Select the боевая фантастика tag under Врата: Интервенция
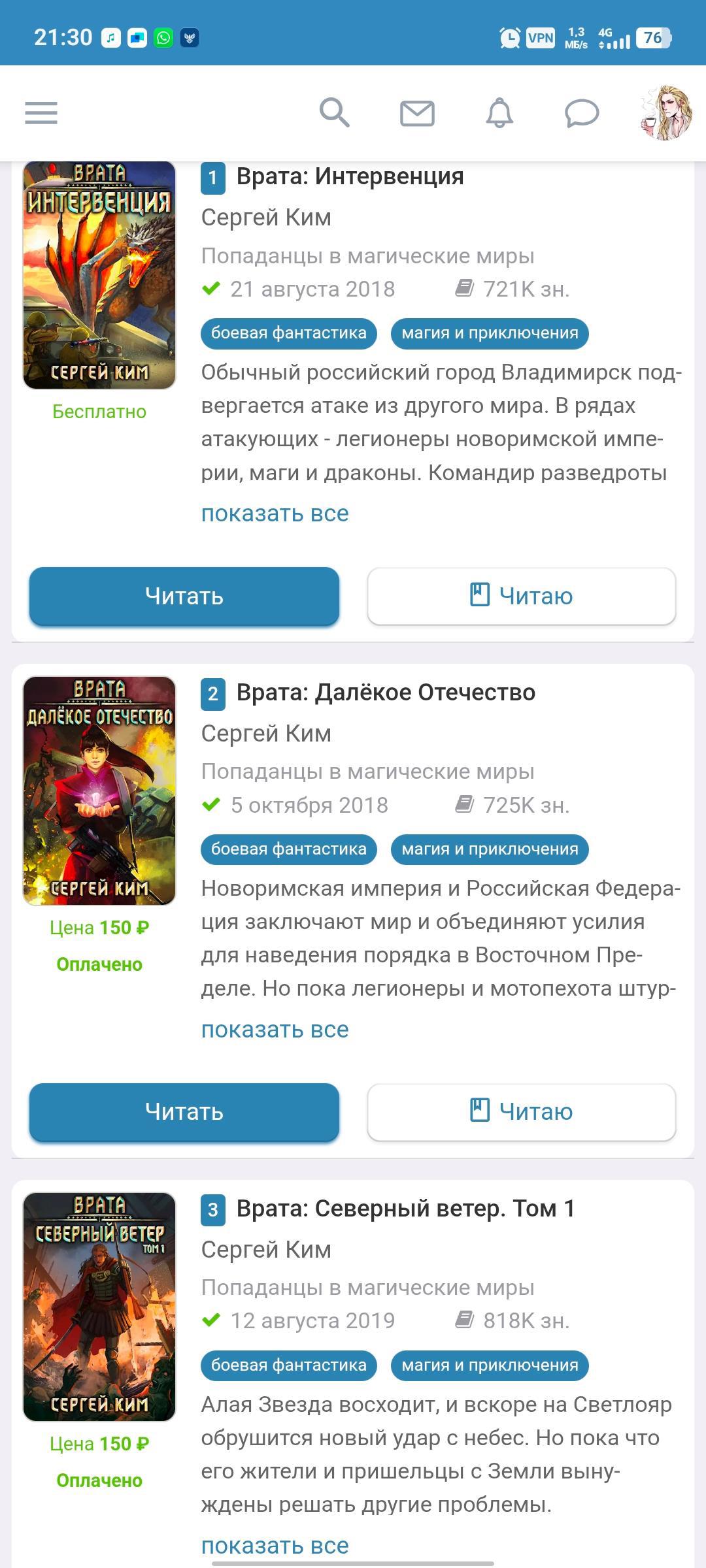706x1568 pixels. (288, 333)
